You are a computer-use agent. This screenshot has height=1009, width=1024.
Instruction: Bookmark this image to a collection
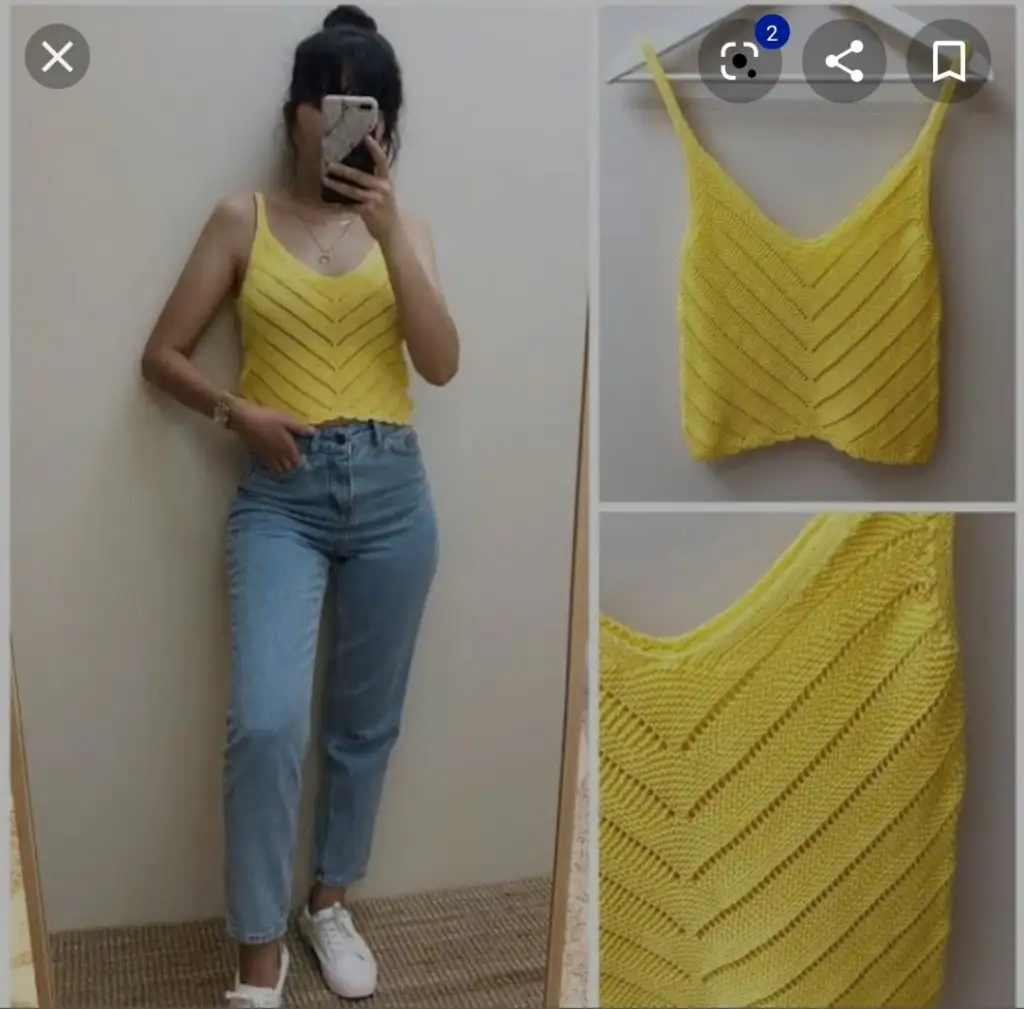point(948,61)
